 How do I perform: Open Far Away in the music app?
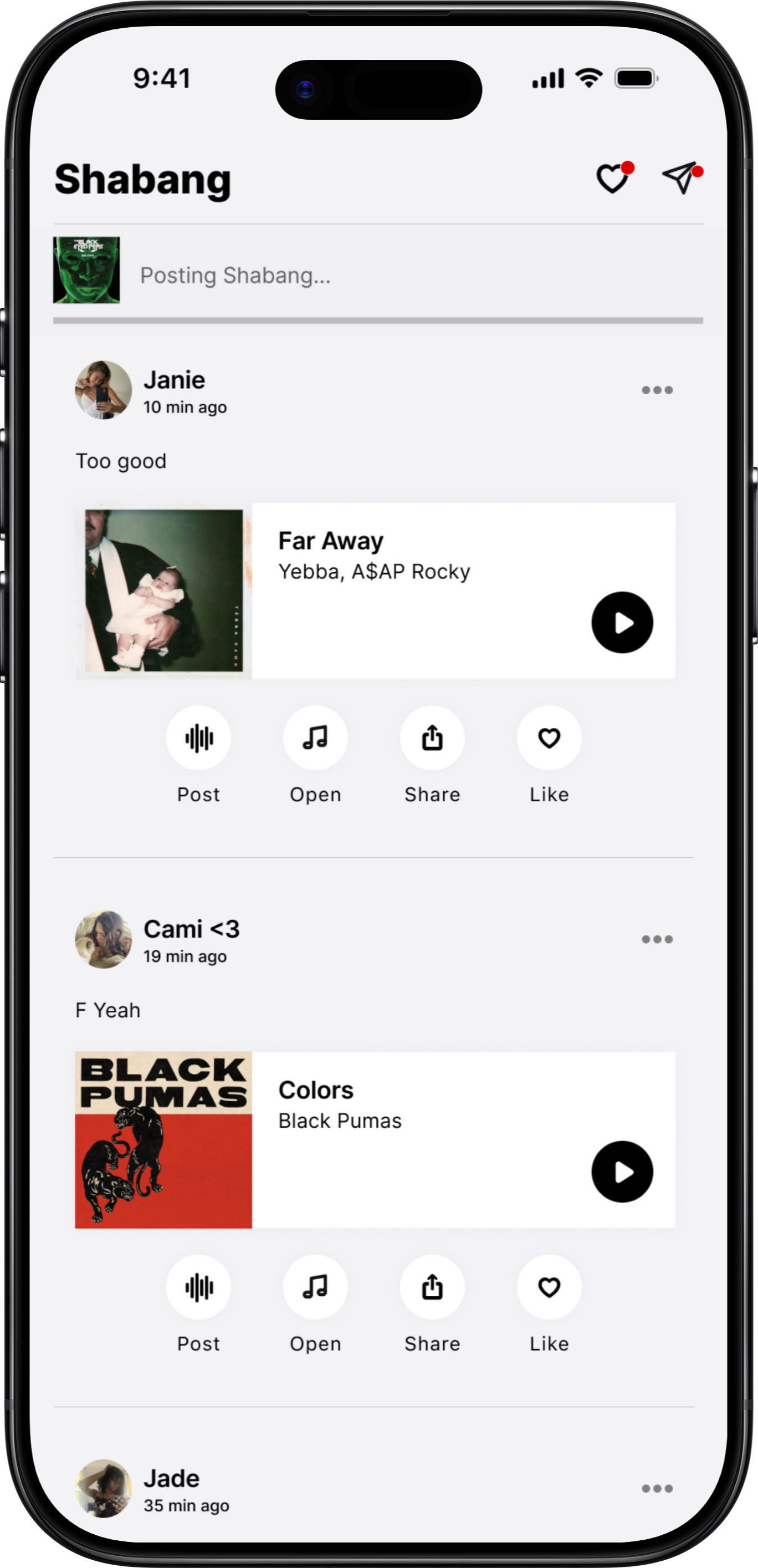point(315,739)
